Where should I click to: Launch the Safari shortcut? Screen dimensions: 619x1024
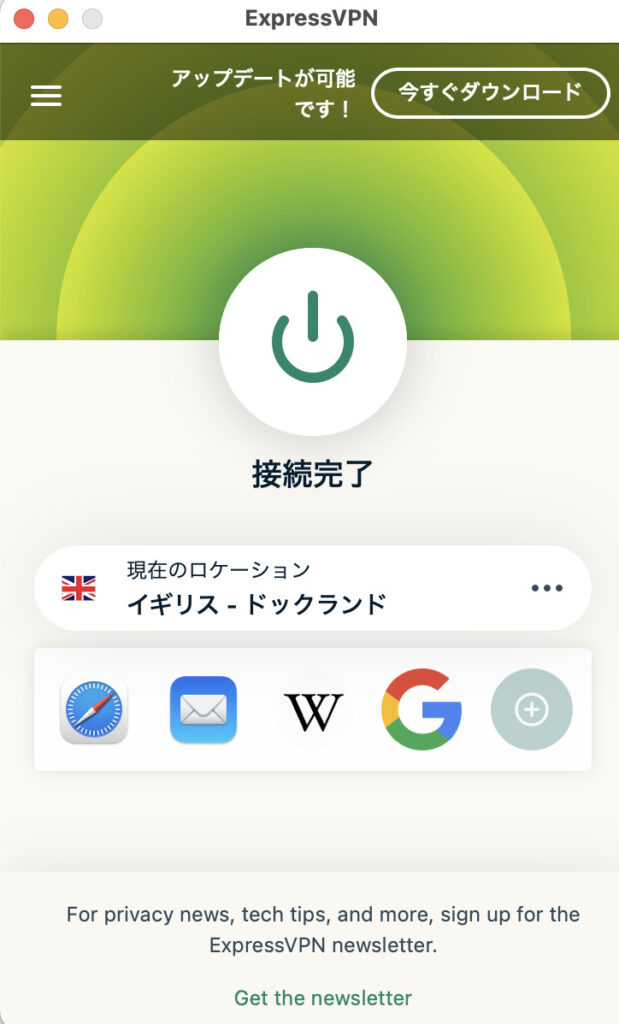coord(94,710)
